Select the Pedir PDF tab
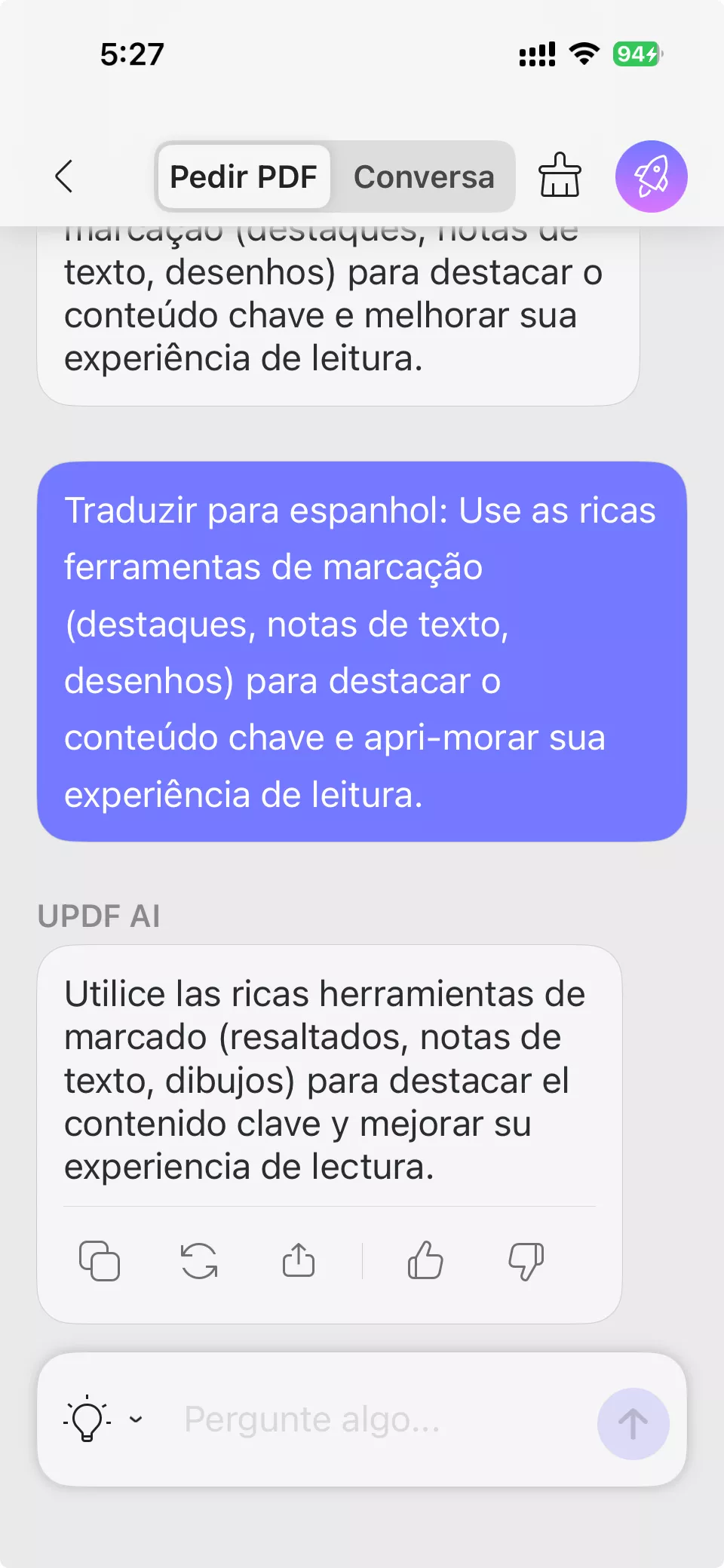The height and width of the screenshot is (1568, 724). (x=244, y=176)
